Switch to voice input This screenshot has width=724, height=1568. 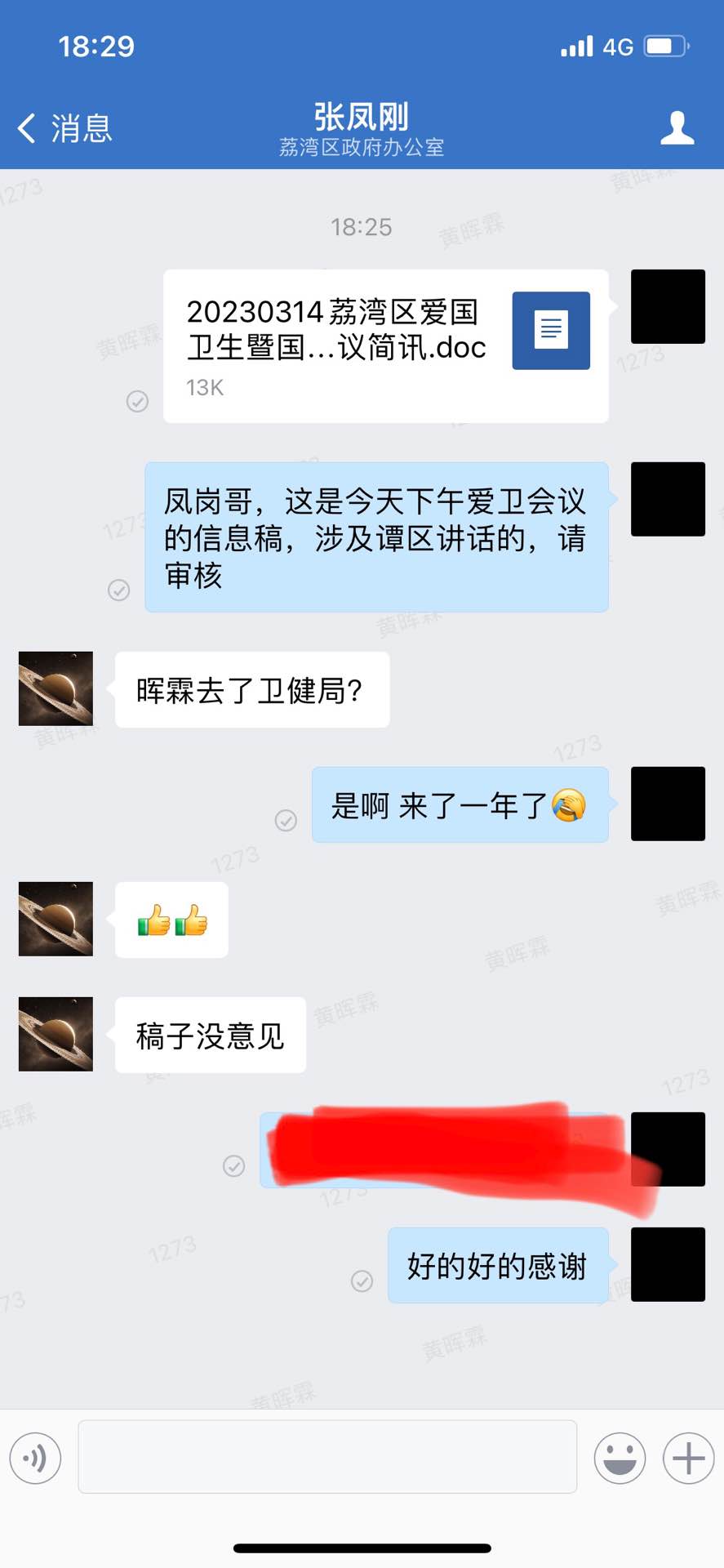[35, 1458]
